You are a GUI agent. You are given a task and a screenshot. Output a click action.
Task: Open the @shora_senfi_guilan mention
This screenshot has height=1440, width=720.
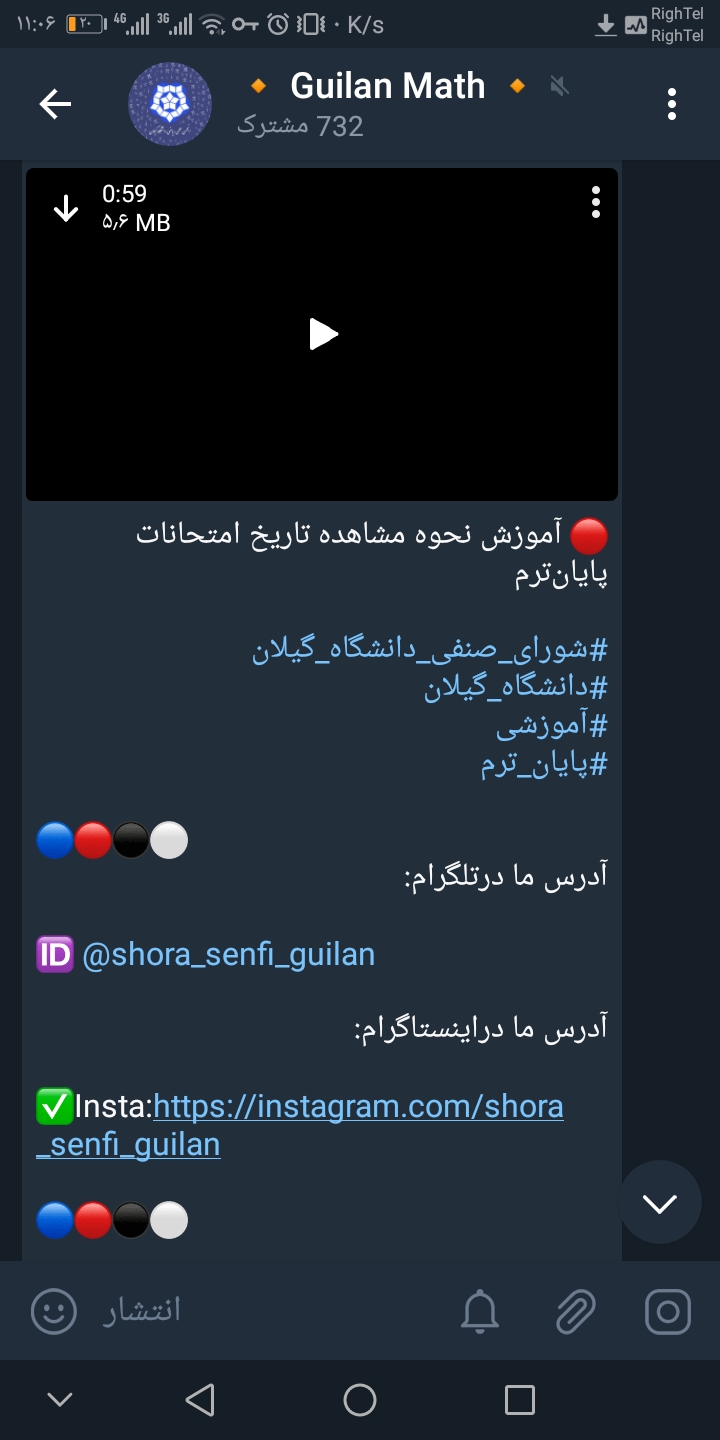[228, 955]
